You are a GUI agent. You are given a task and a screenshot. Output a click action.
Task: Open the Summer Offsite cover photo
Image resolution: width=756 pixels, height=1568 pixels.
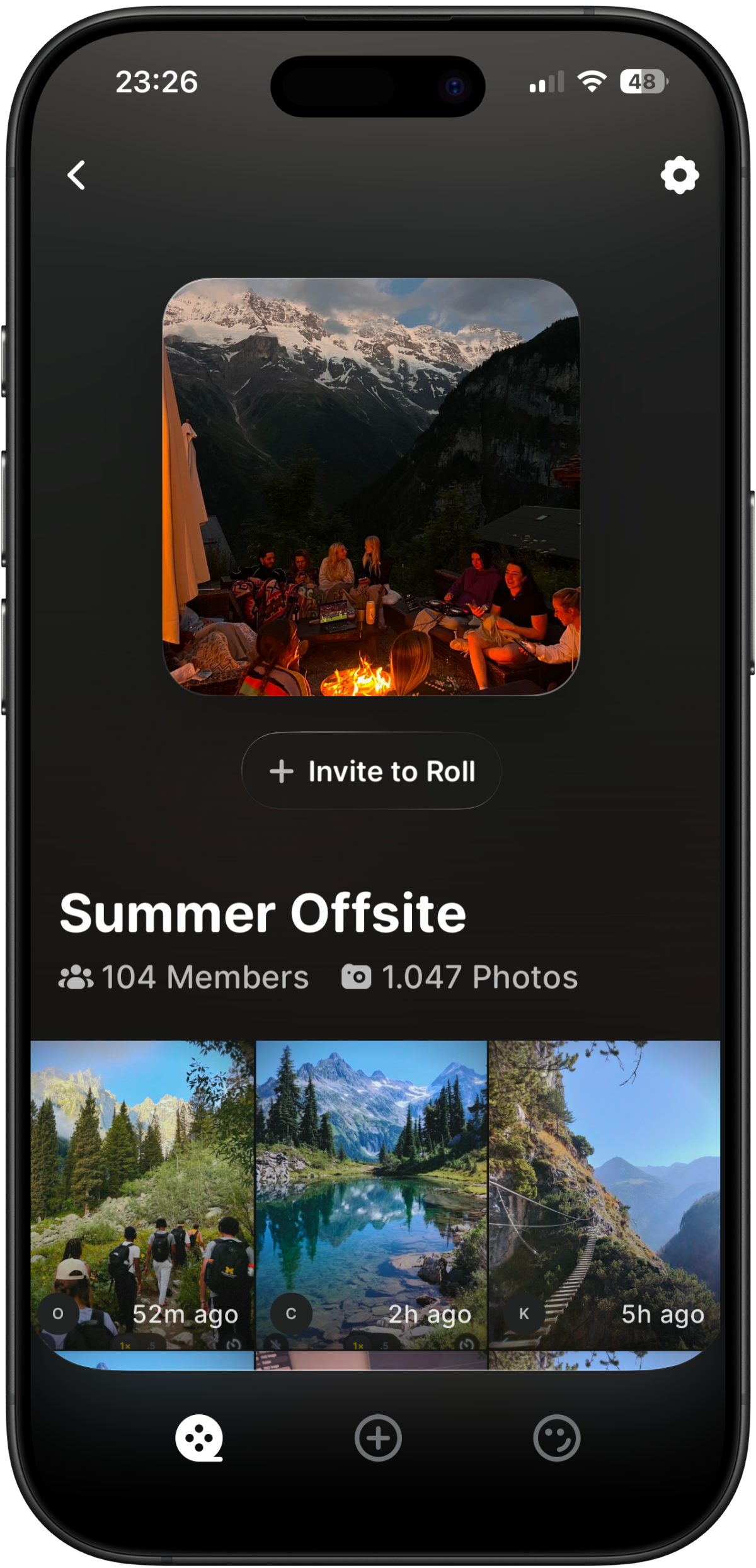pyautogui.click(x=371, y=487)
